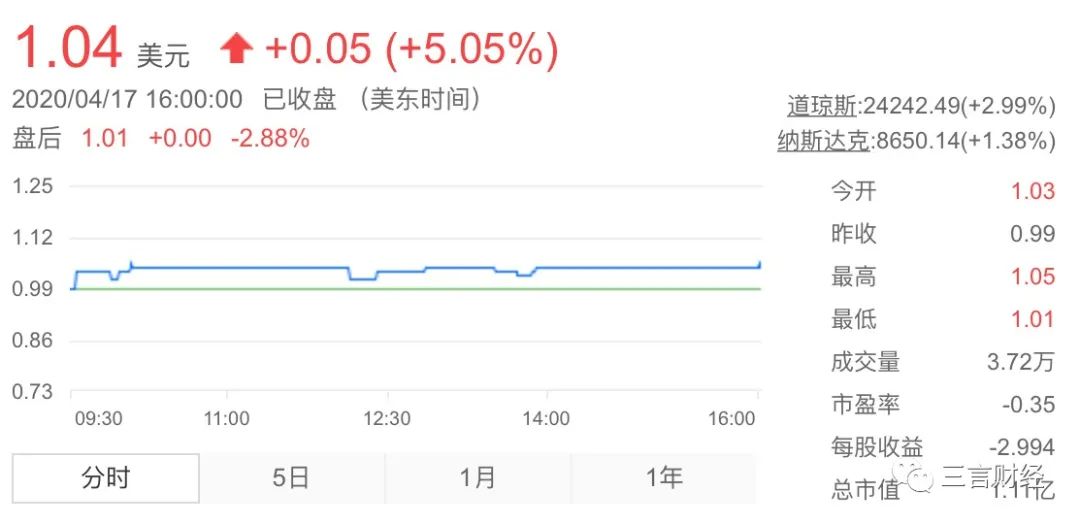Screen dimensions: 1080x524
Task: Select the 1月 chart range
Action: (x=477, y=478)
